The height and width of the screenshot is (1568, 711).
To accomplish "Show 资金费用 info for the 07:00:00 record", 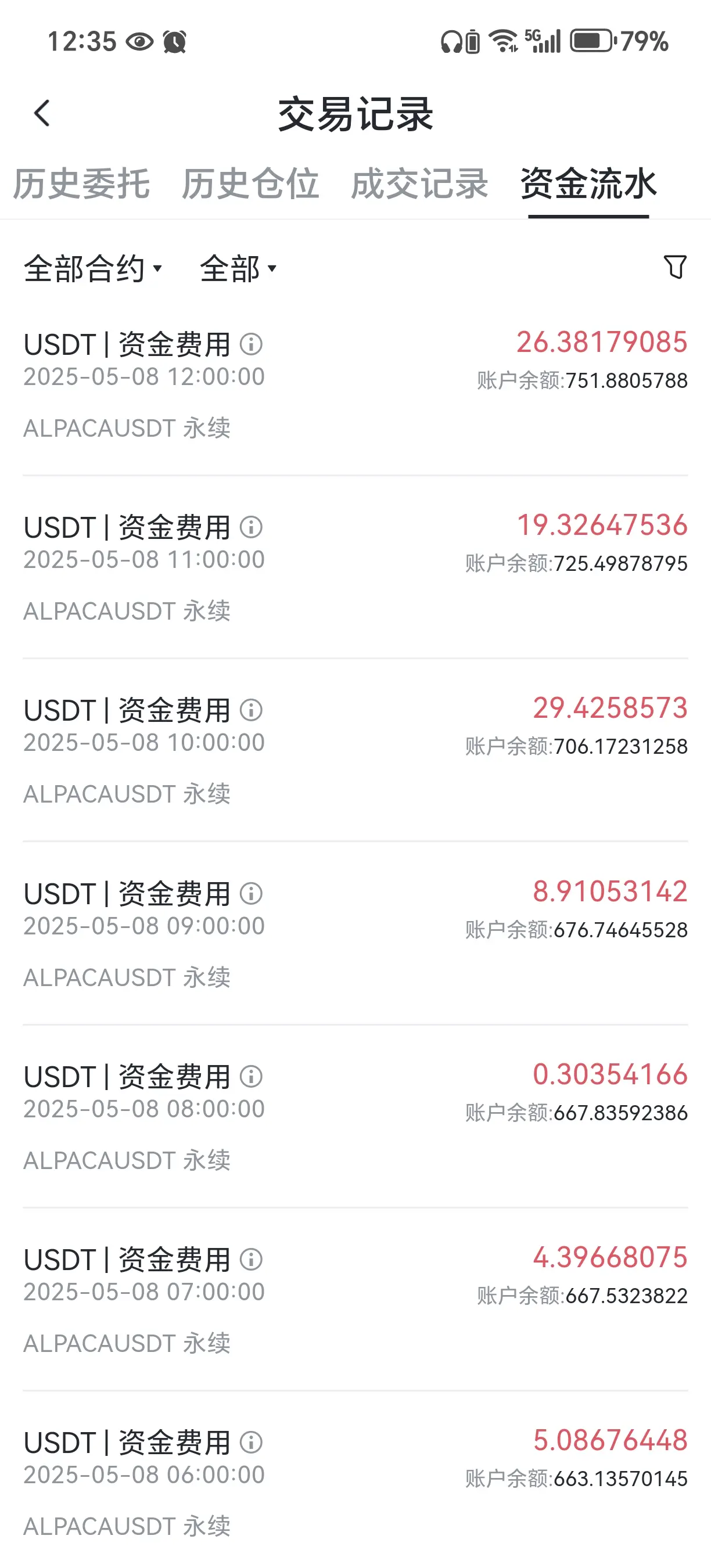I will pos(251,1260).
